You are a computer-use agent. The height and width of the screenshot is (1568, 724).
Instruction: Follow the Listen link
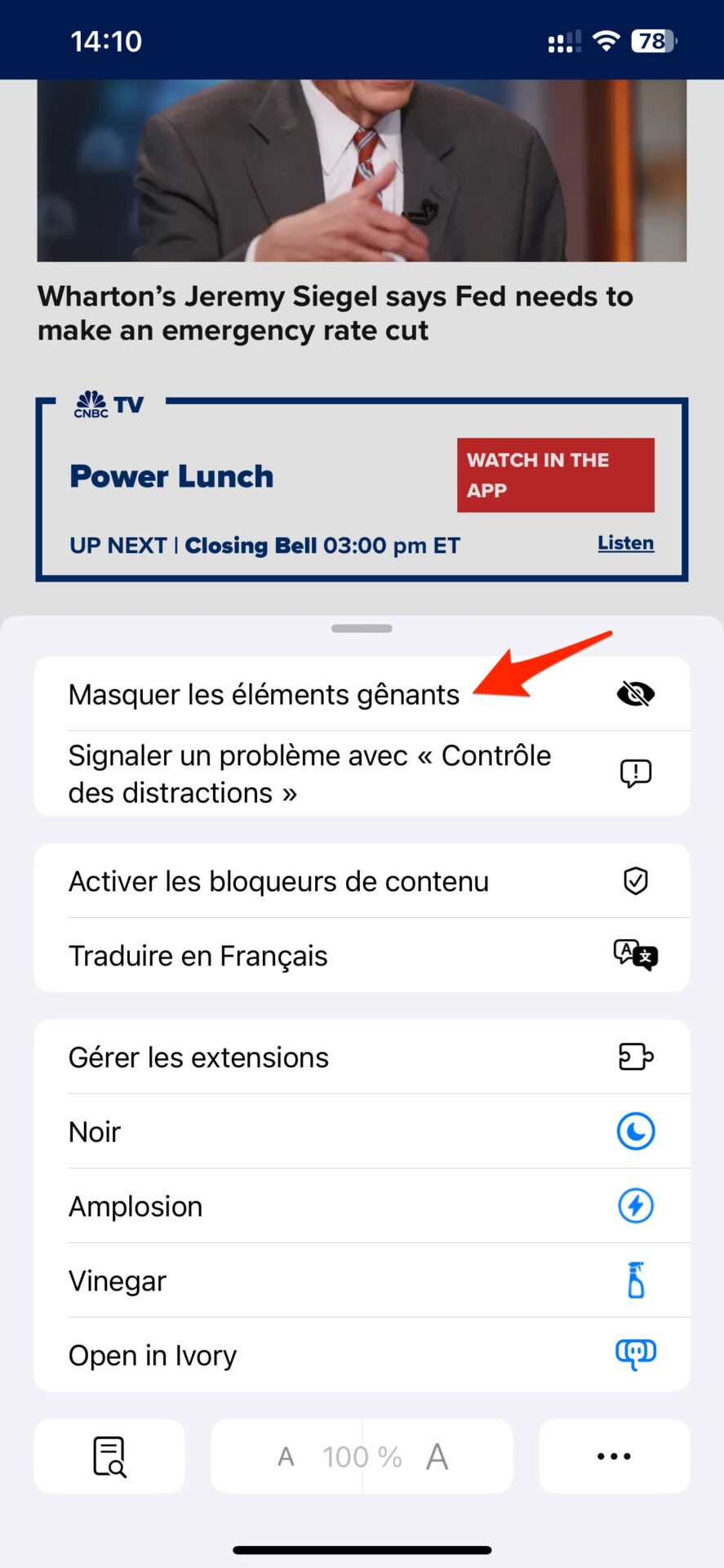tap(625, 543)
